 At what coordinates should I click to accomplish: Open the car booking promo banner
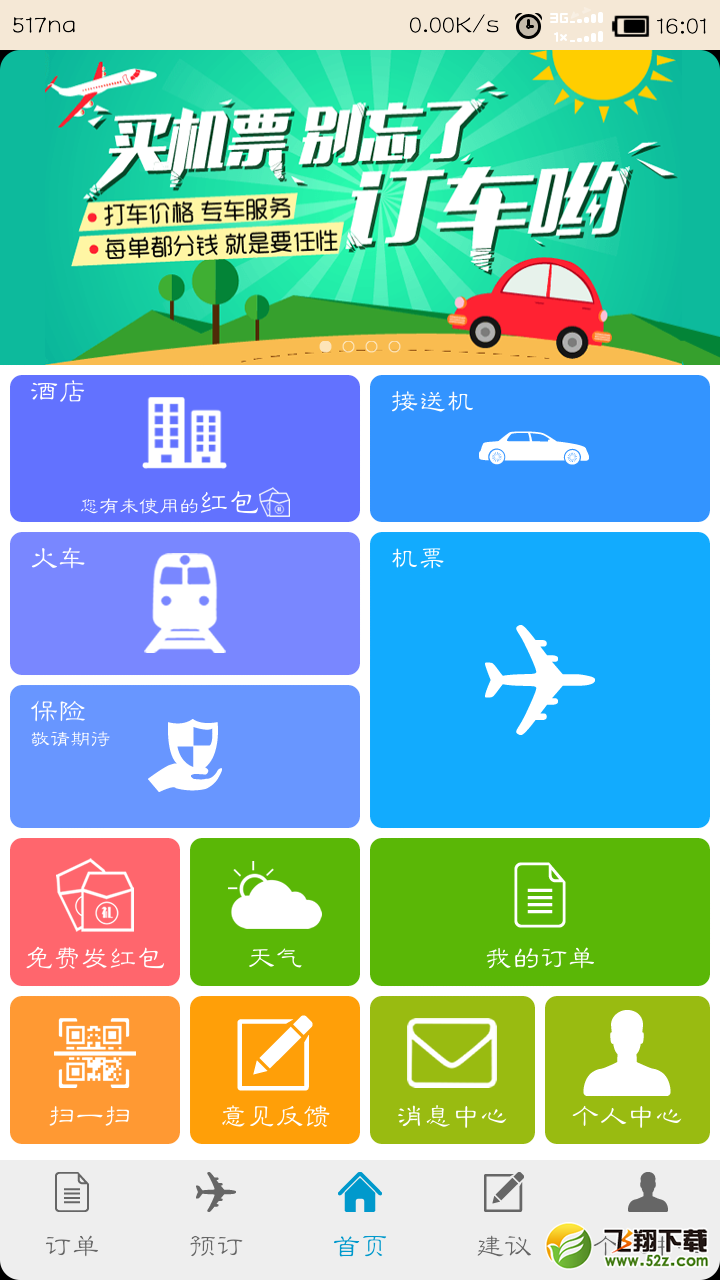click(360, 208)
